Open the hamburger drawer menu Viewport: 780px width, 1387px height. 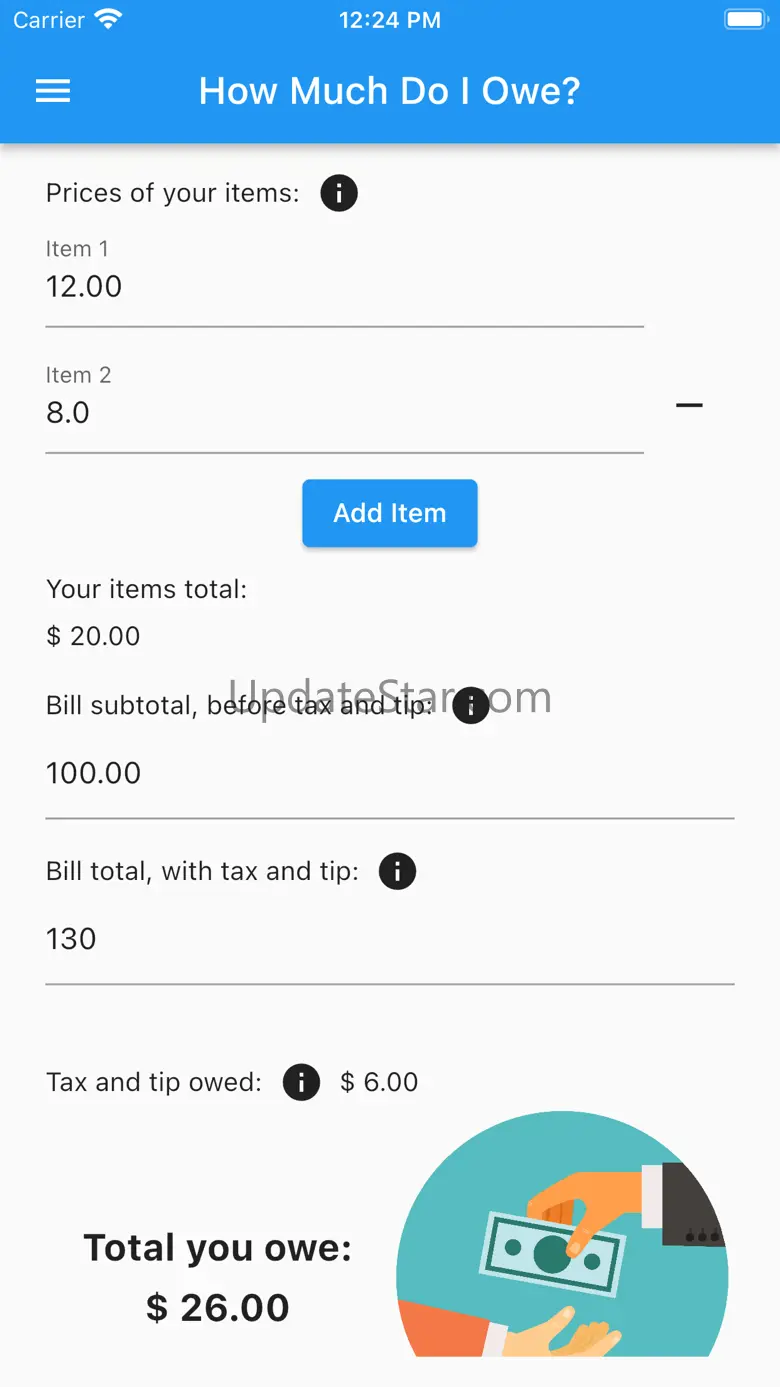[53, 91]
